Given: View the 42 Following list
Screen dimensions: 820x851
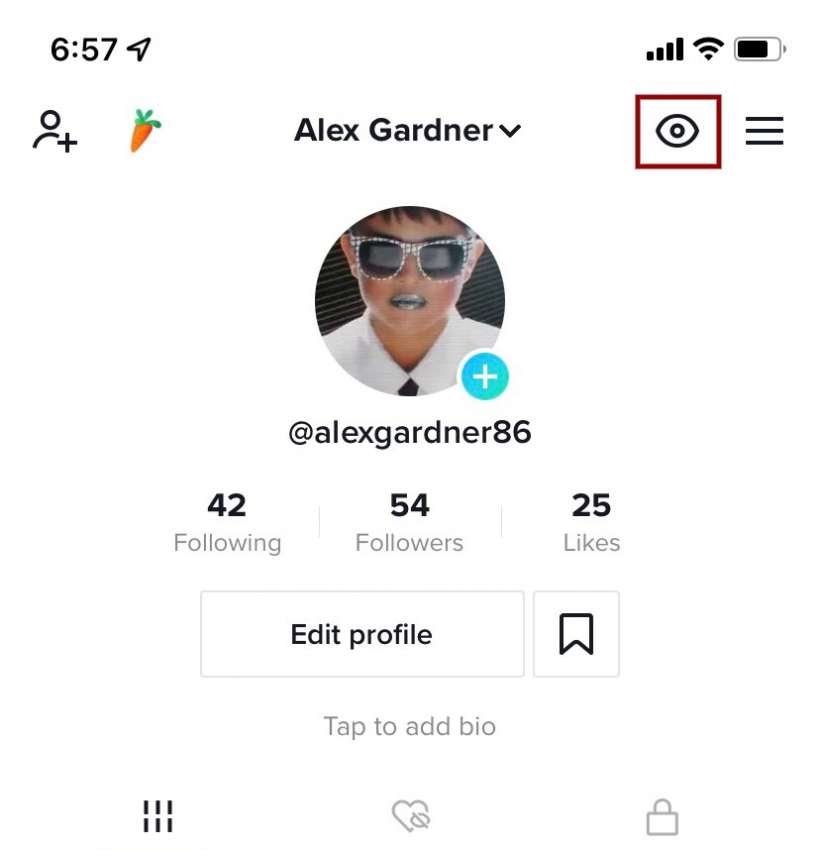Looking at the screenshot, I should tap(227, 522).
